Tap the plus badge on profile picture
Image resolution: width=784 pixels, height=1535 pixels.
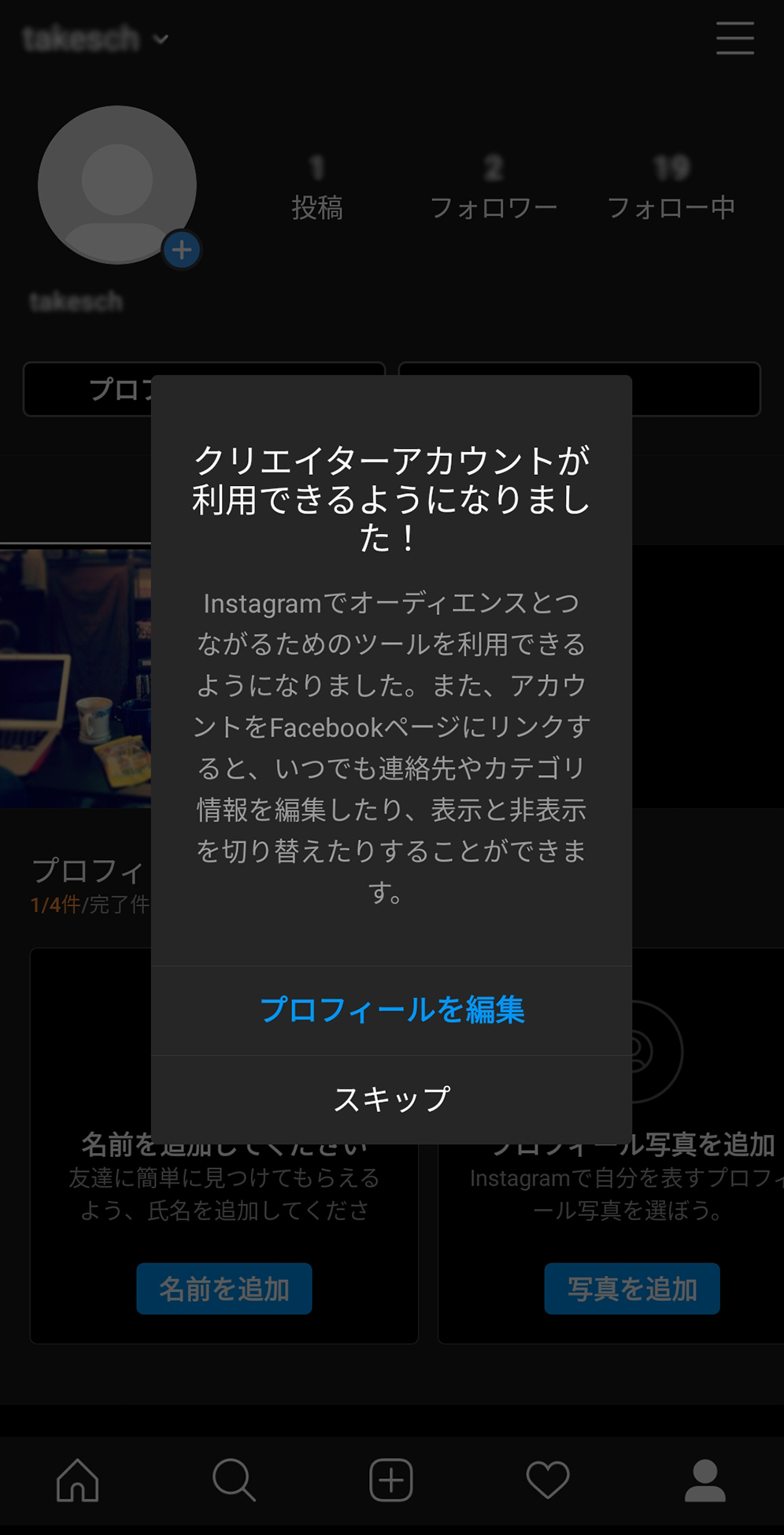pos(182,250)
